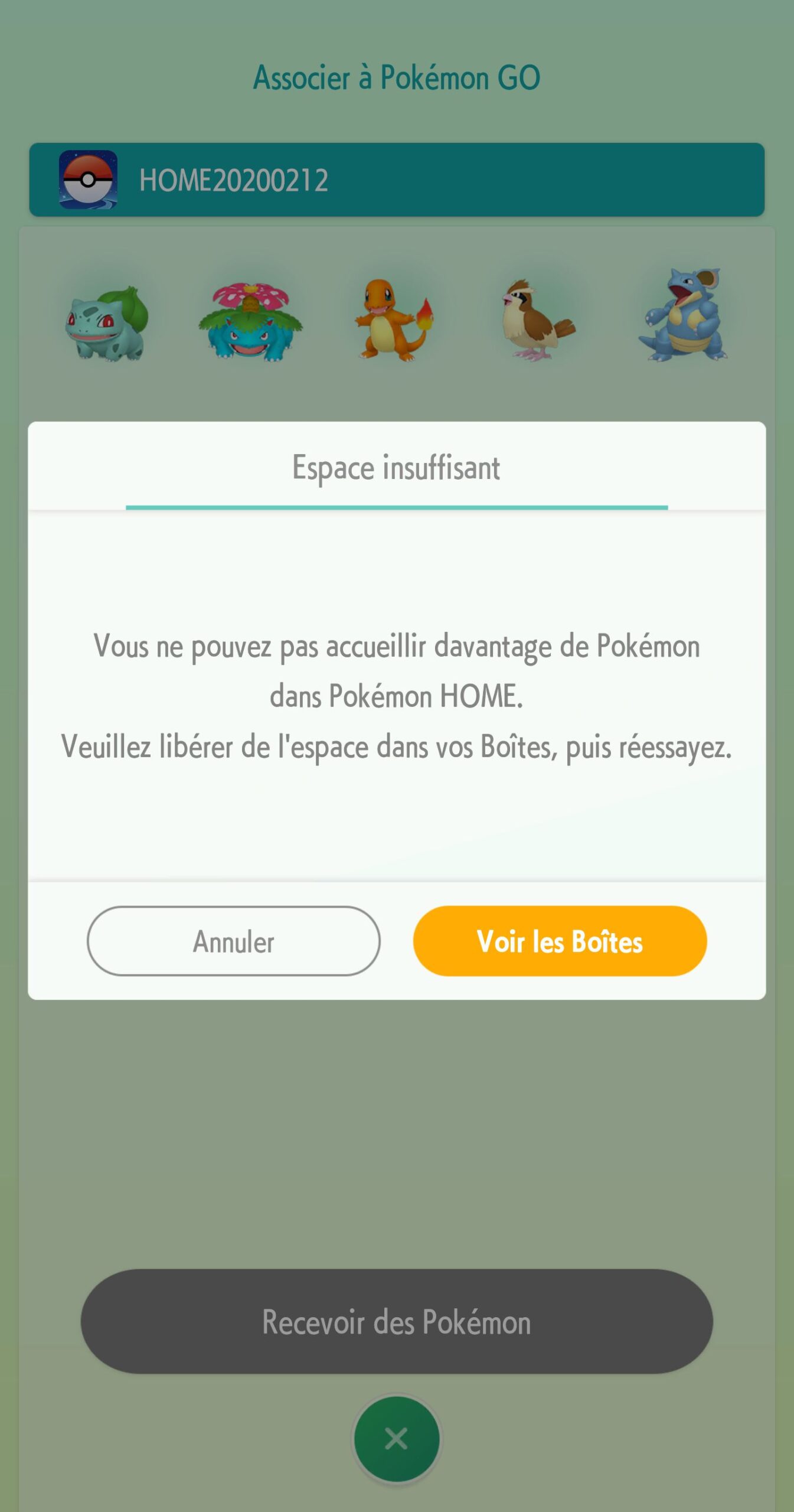The width and height of the screenshot is (794, 1512).
Task: Close the screen with the green X
Action: (396, 1439)
